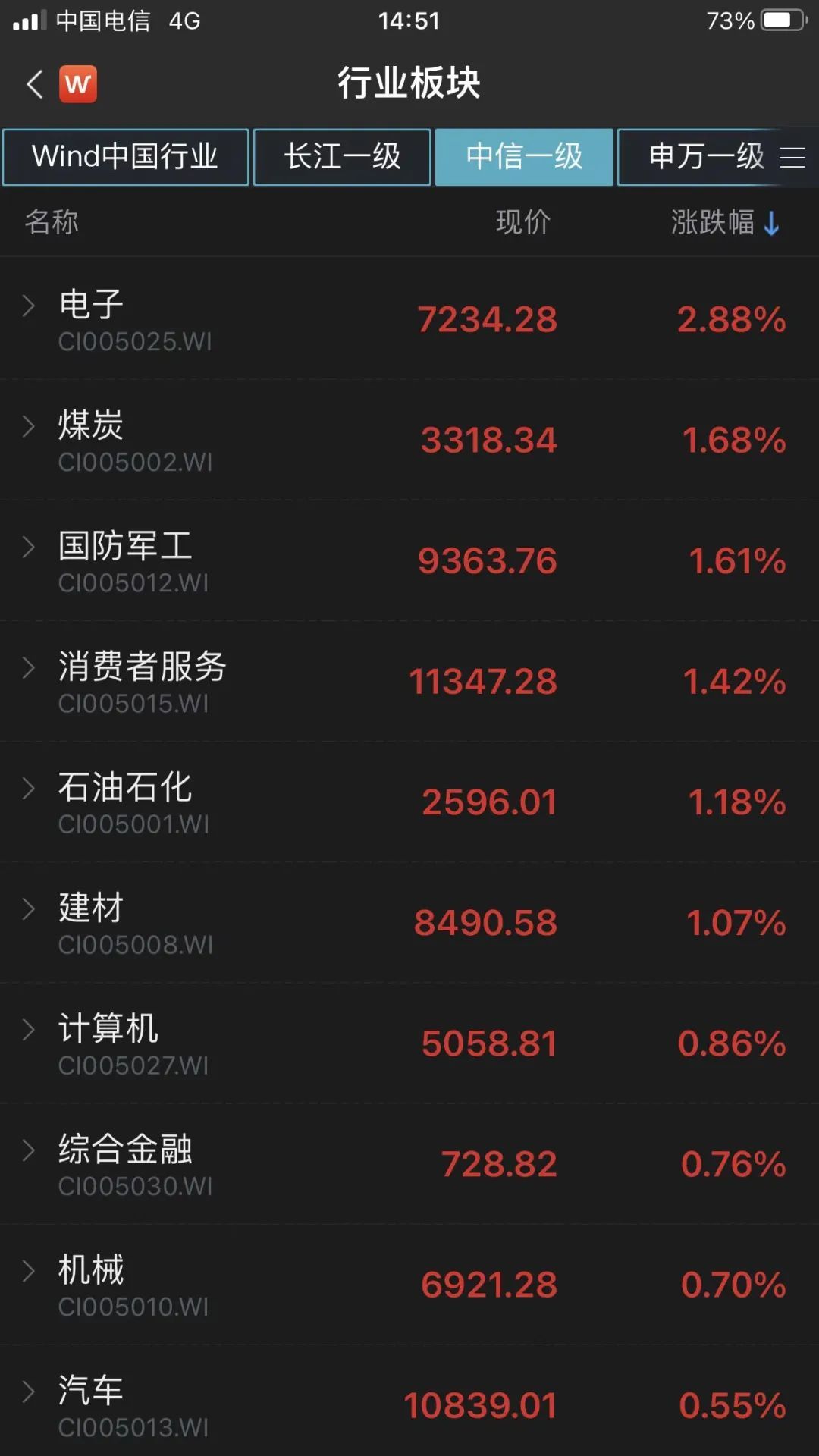Screen dimensions: 819x1456
Task: Sort by 现价 column header
Action: coord(523,222)
